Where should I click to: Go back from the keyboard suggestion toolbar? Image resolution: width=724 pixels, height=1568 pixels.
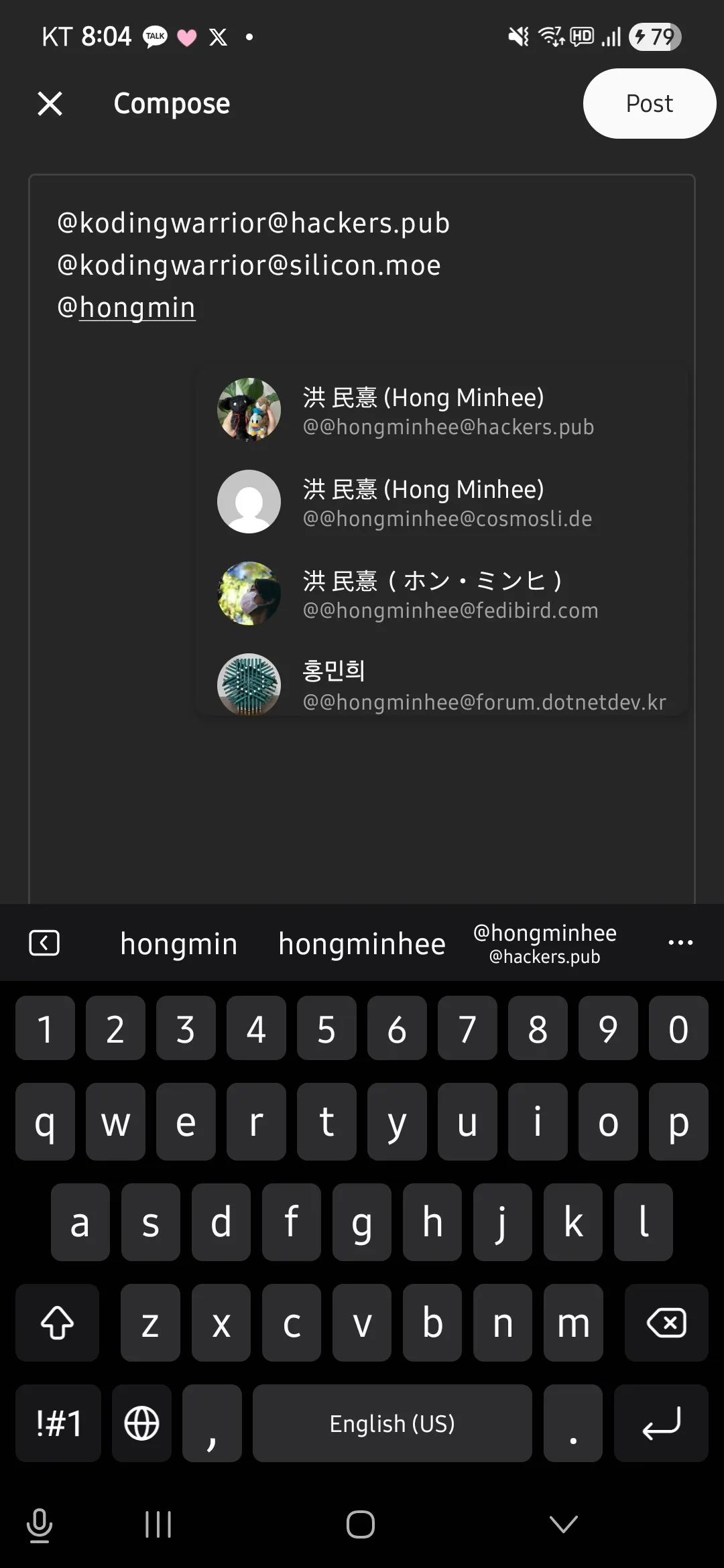(x=44, y=943)
